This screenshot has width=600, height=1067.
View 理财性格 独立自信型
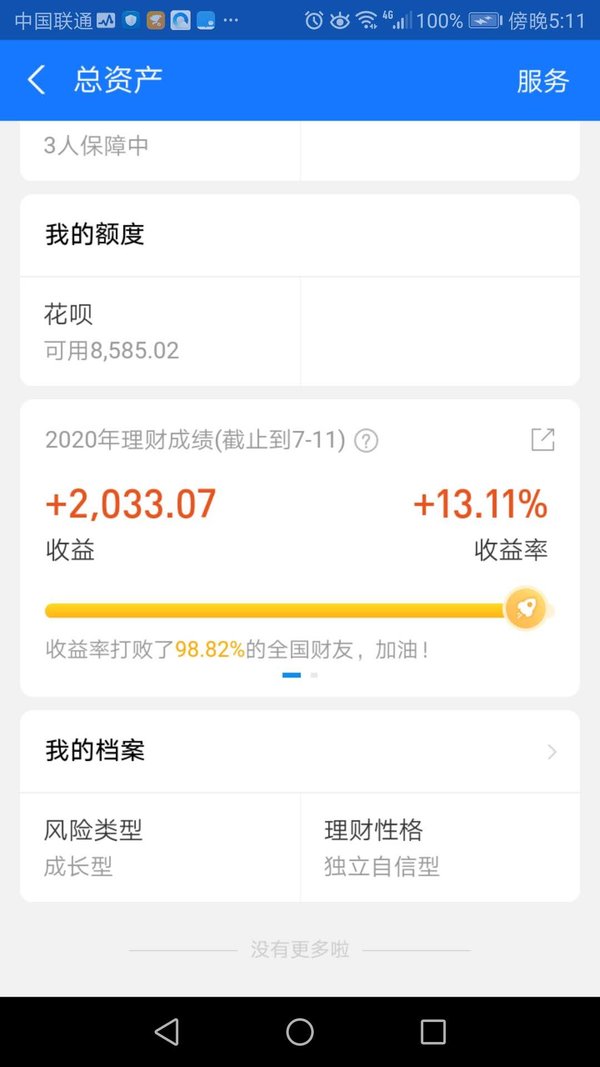point(440,847)
